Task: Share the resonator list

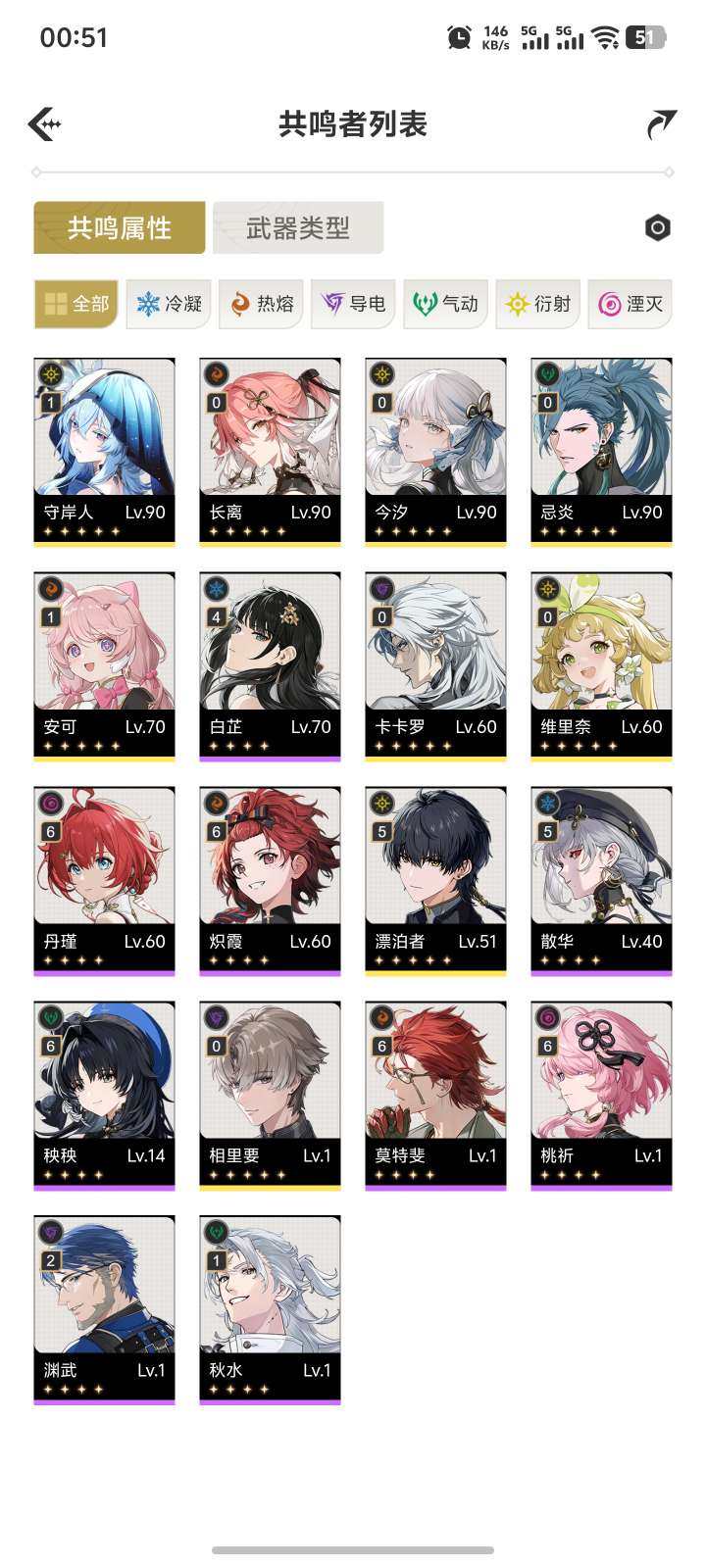Action: [x=661, y=124]
